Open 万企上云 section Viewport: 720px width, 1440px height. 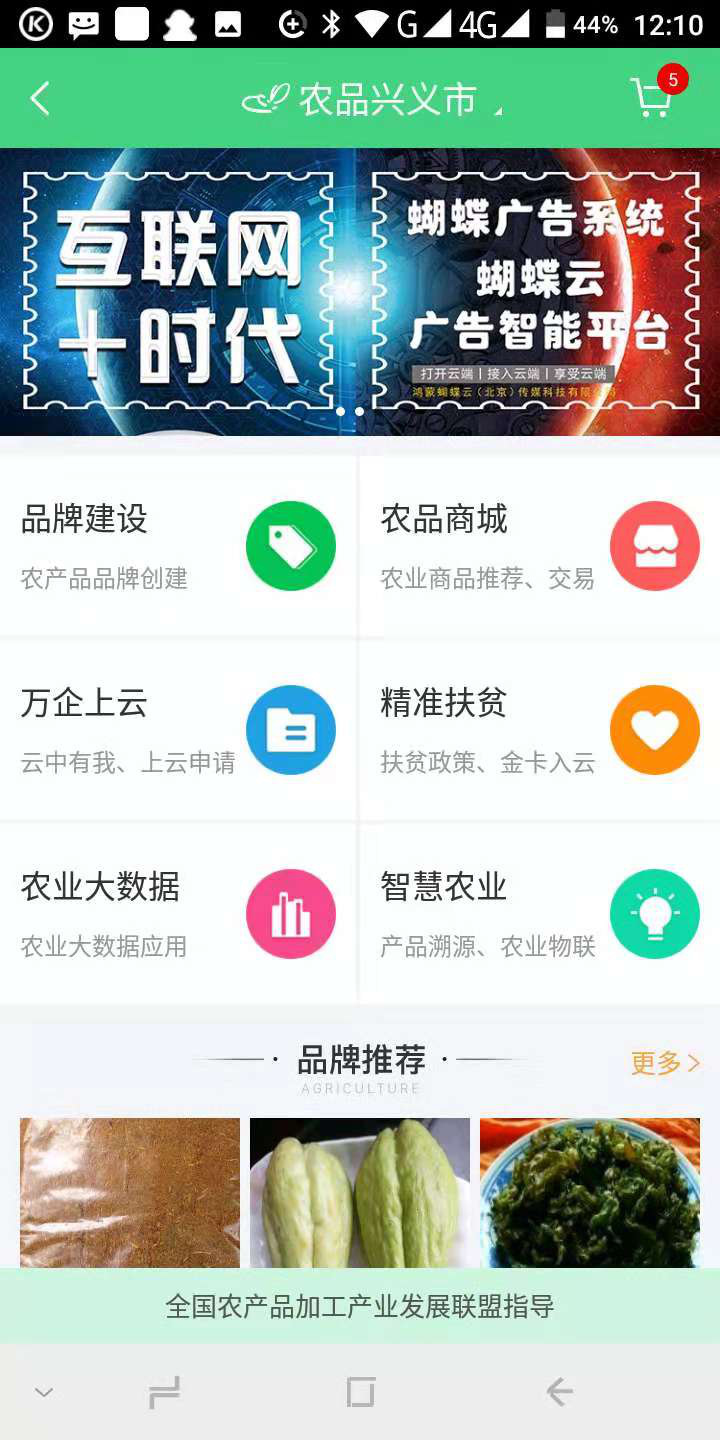(x=178, y=730)
